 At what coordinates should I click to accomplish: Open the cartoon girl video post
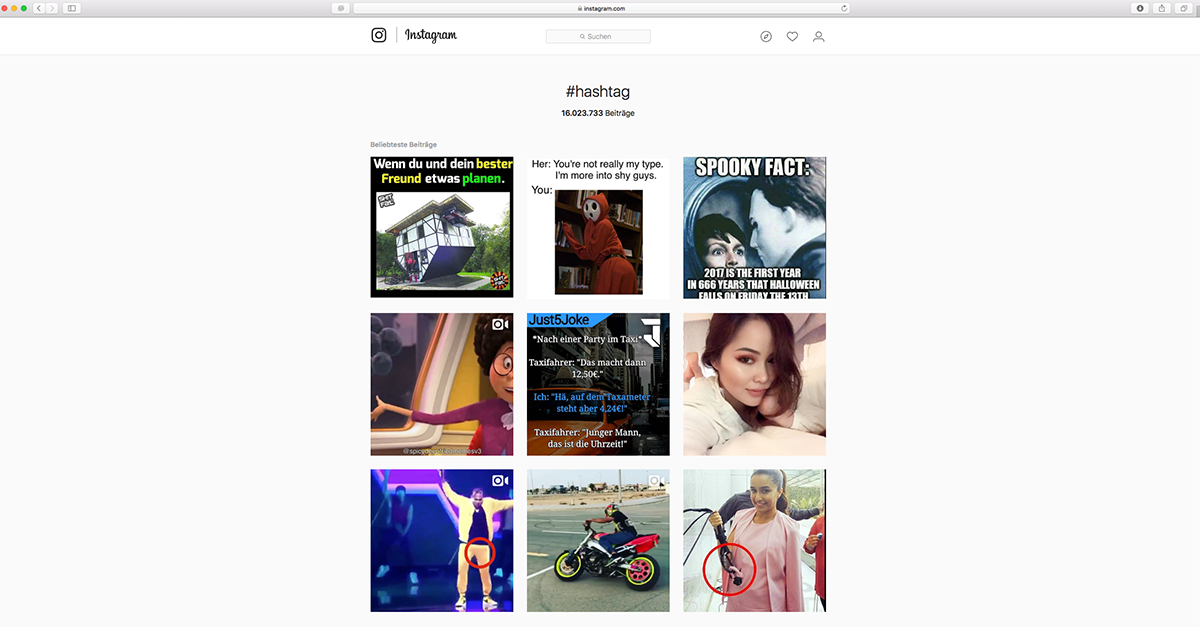coord(441,384)
